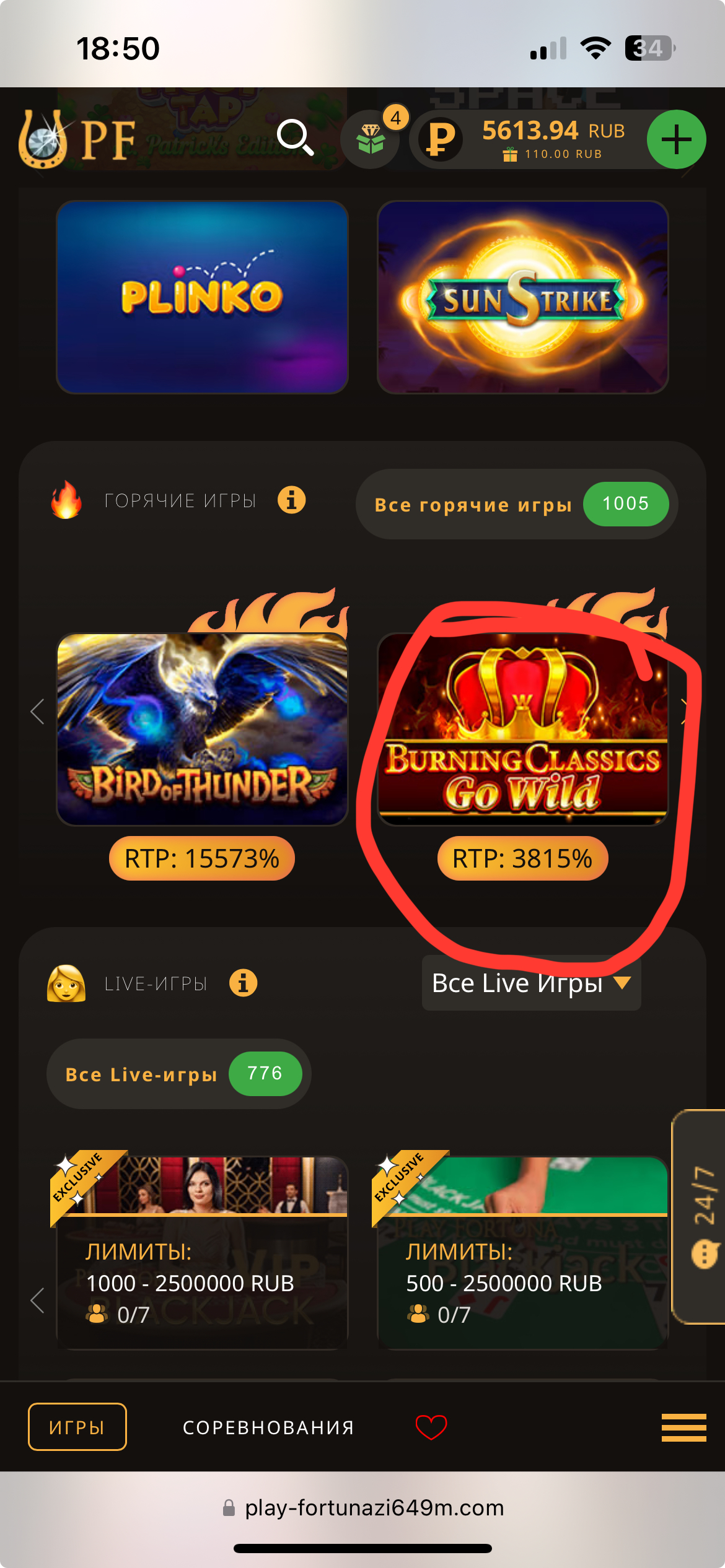The height and width of the screenshot is (1568, 725).
Task: Open Burning Classics Go Wild slot
Action: click(522, 730)
